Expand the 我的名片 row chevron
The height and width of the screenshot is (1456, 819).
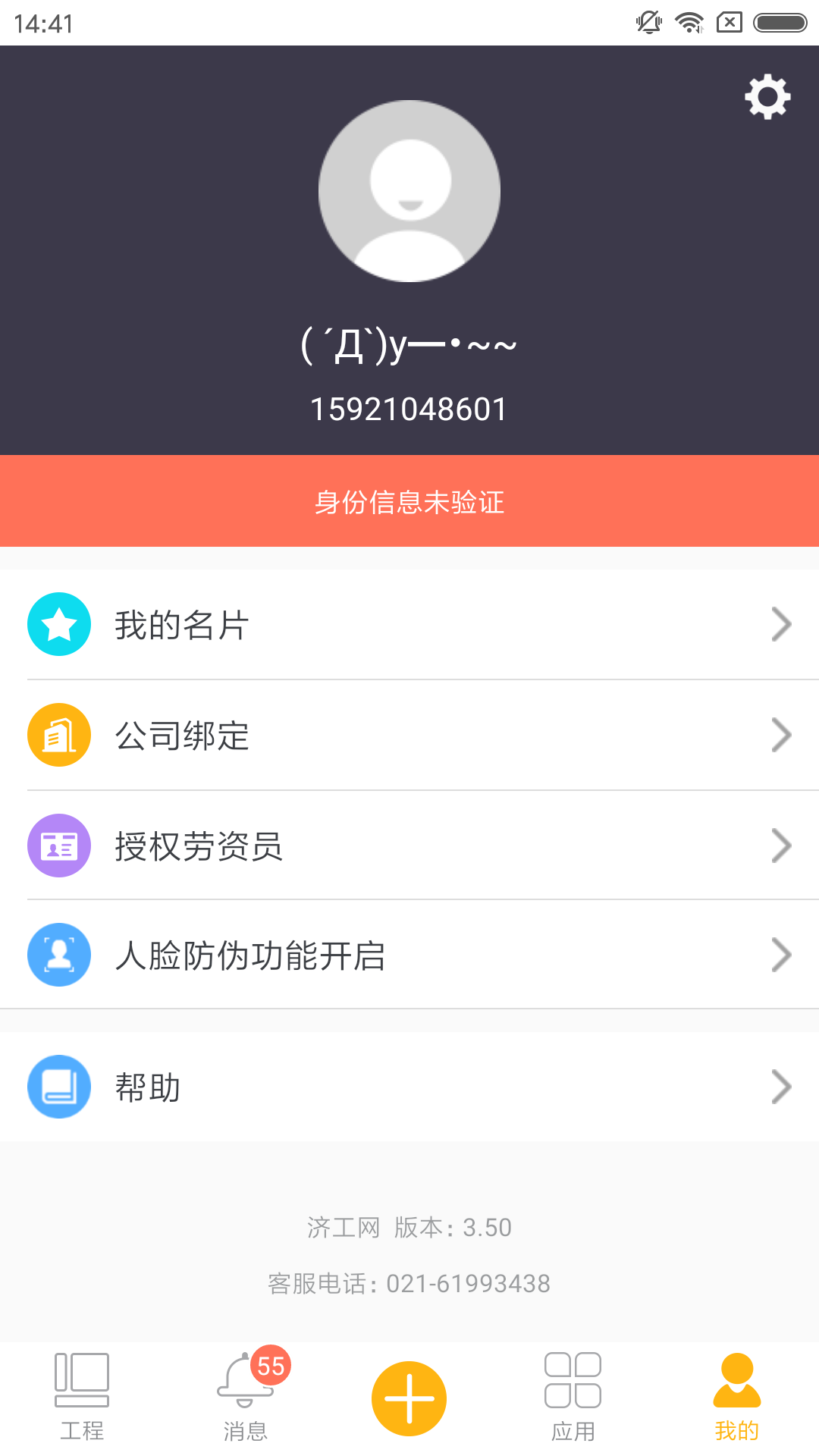point(782,623)
